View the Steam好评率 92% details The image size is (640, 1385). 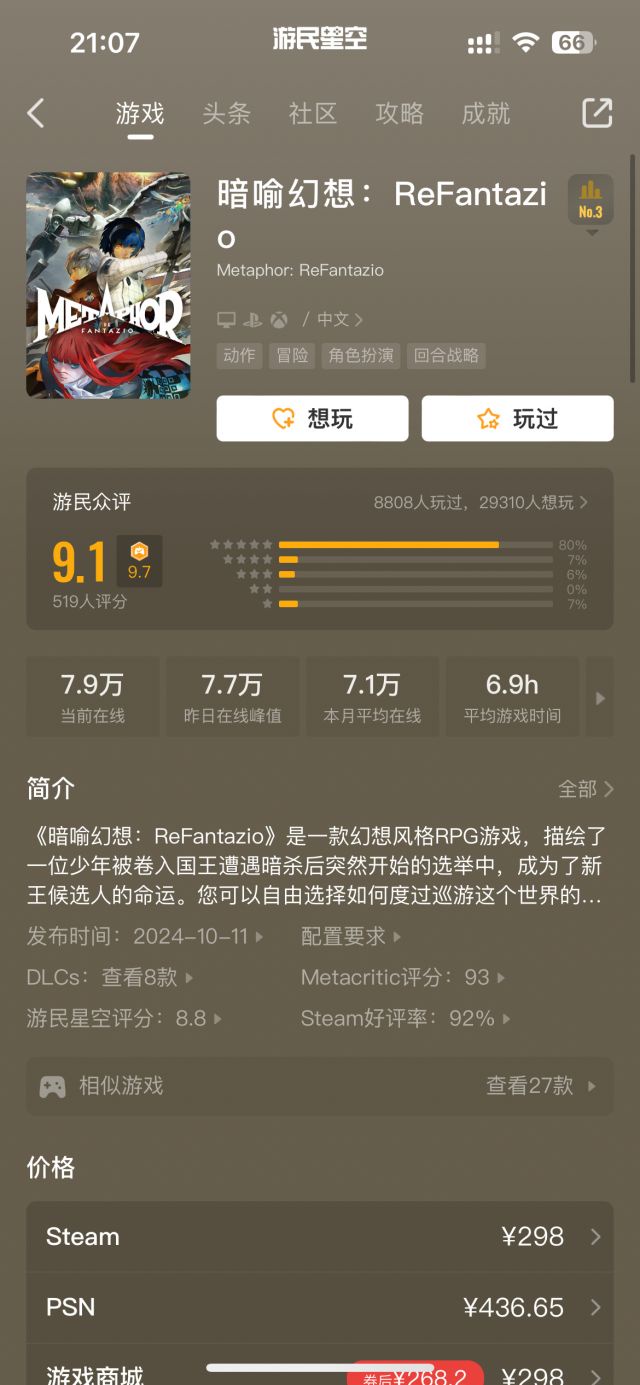(x=405, y=1018)
